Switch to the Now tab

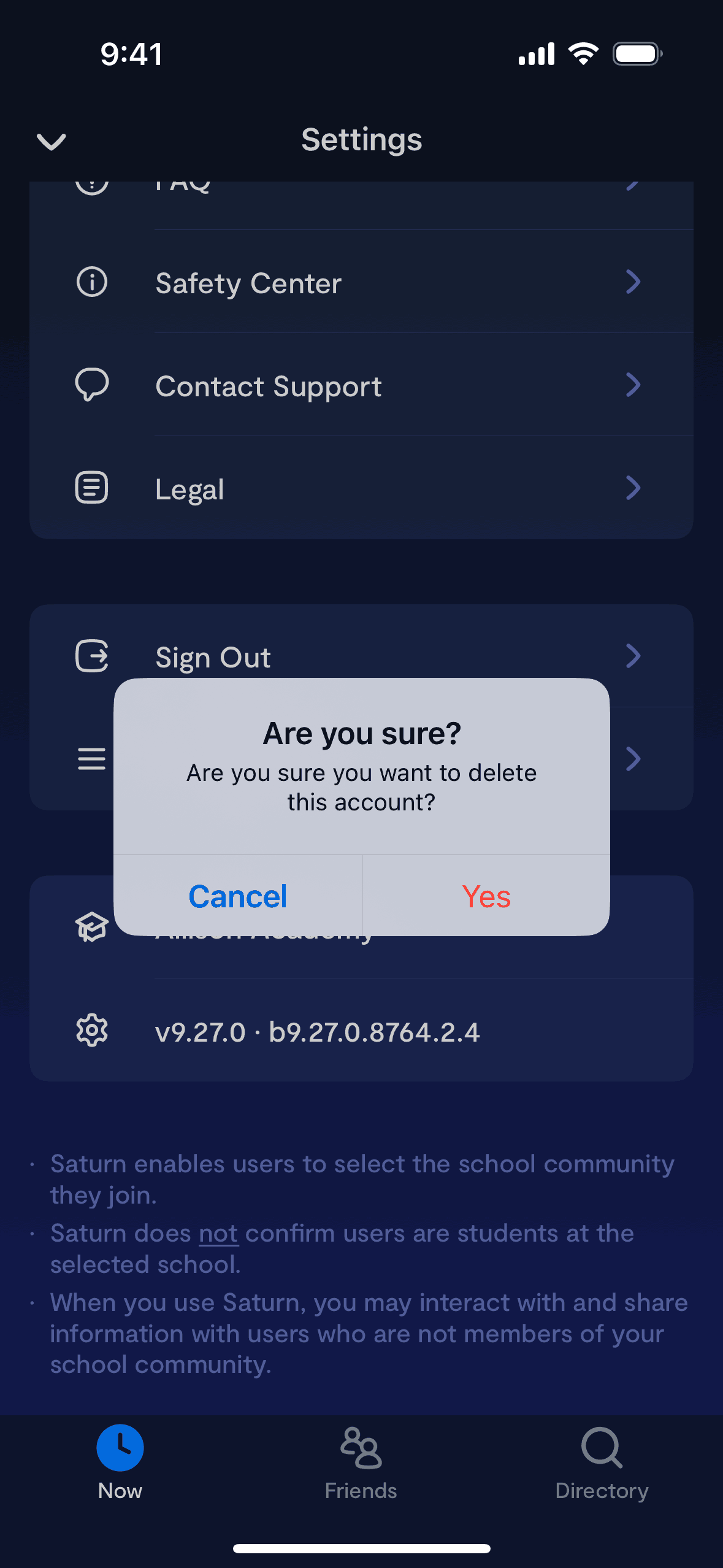click(120, 1462)
